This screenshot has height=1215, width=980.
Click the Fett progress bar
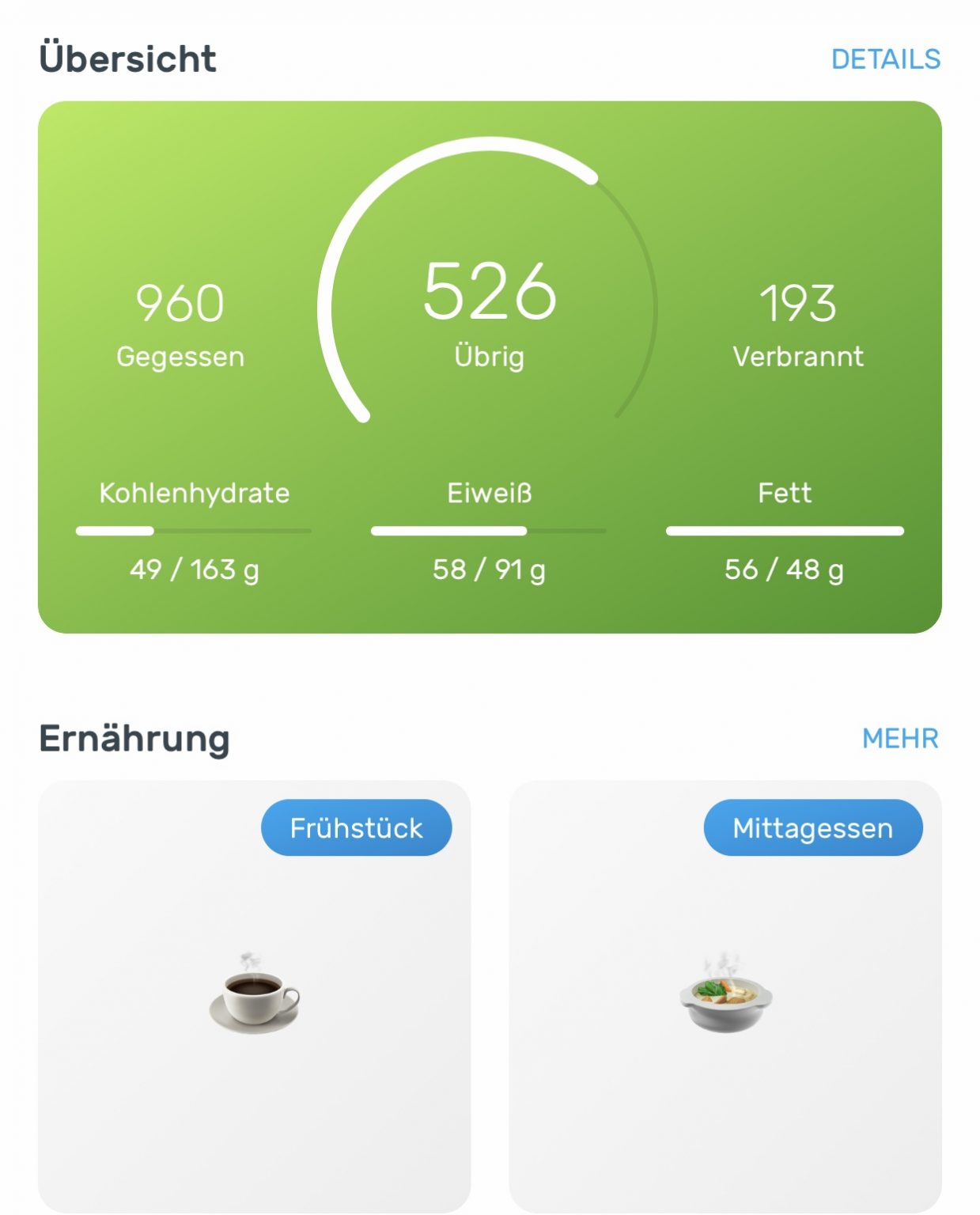(785, 529)
